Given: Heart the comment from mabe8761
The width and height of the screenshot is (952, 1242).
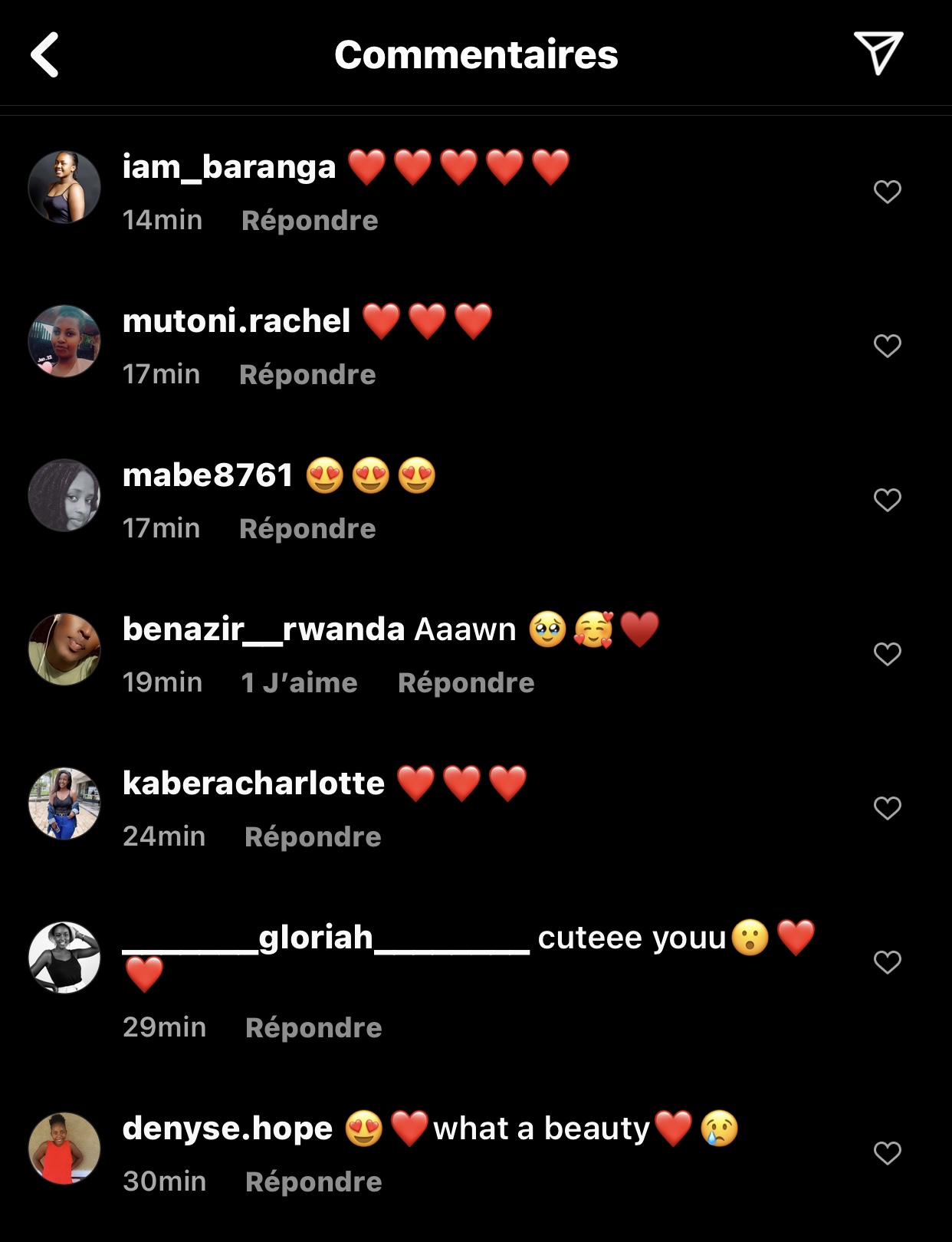Looking at the screenshot, I should [x=887, y=500].
